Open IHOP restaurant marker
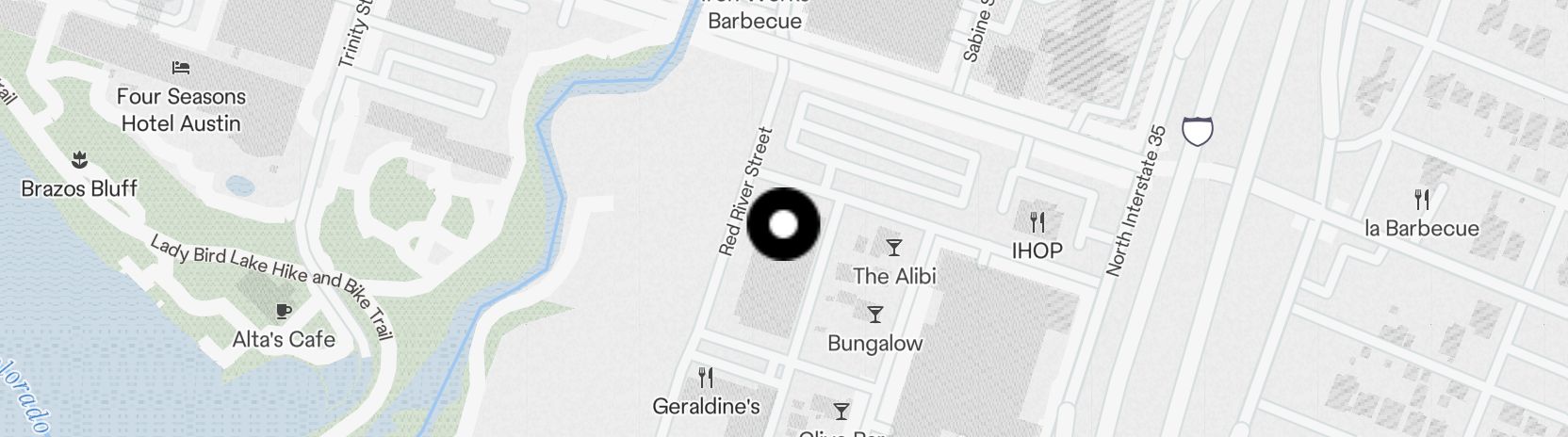 (1037, 223)
